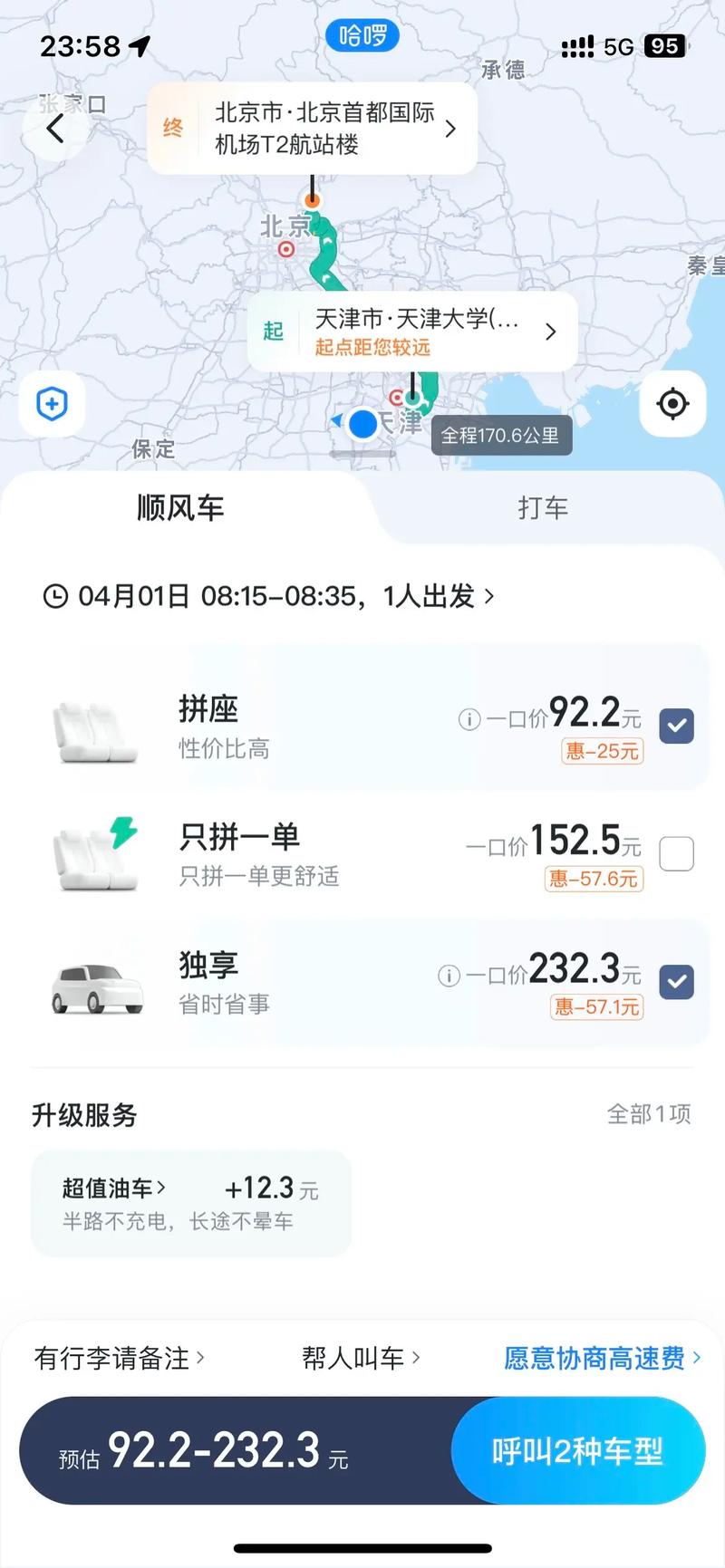View 独享 price details info icon
Screen dimensions: 725x1568
click(449, 976)
